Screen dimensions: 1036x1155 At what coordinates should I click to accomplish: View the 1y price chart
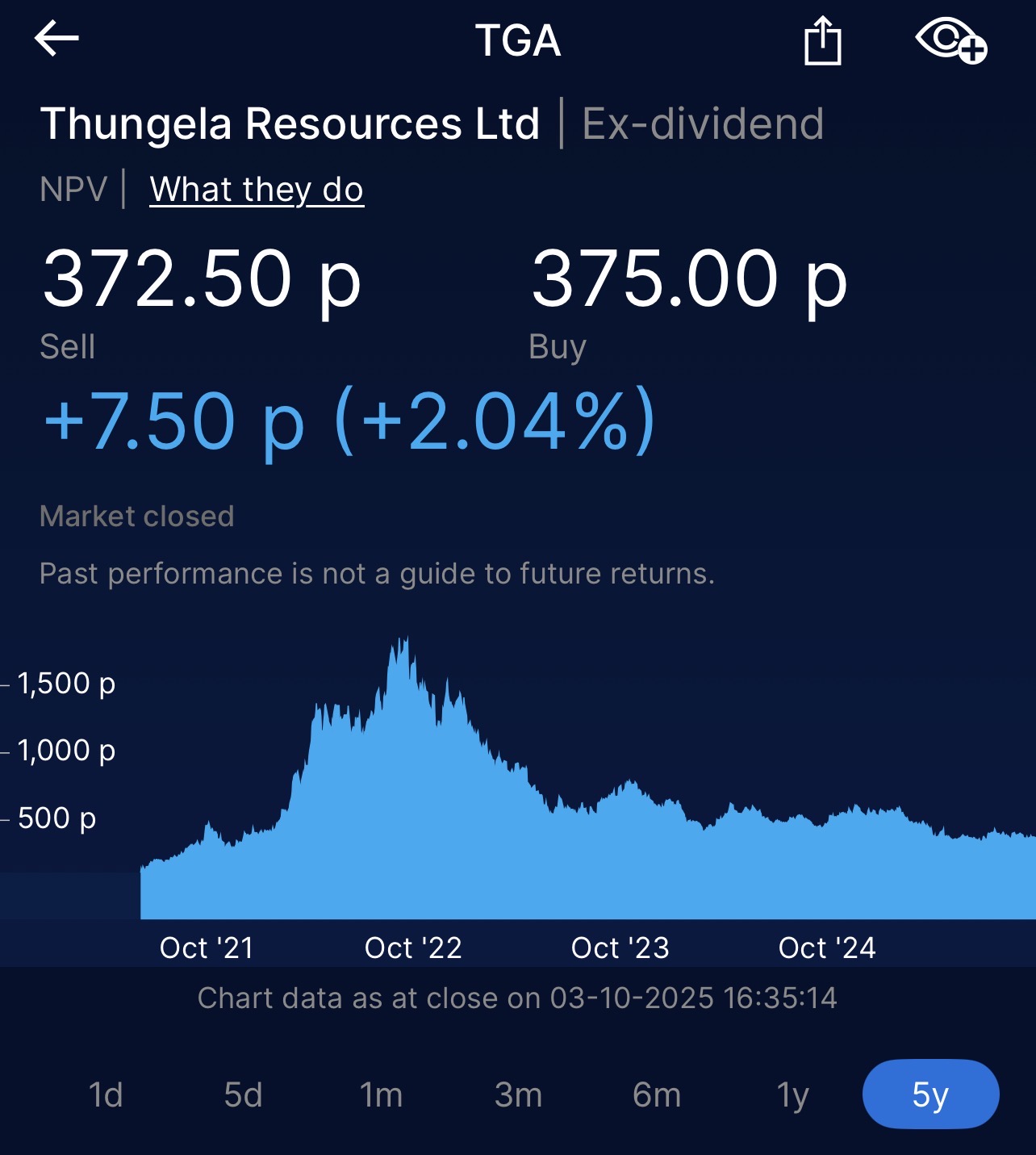(x=792, y=1095)
